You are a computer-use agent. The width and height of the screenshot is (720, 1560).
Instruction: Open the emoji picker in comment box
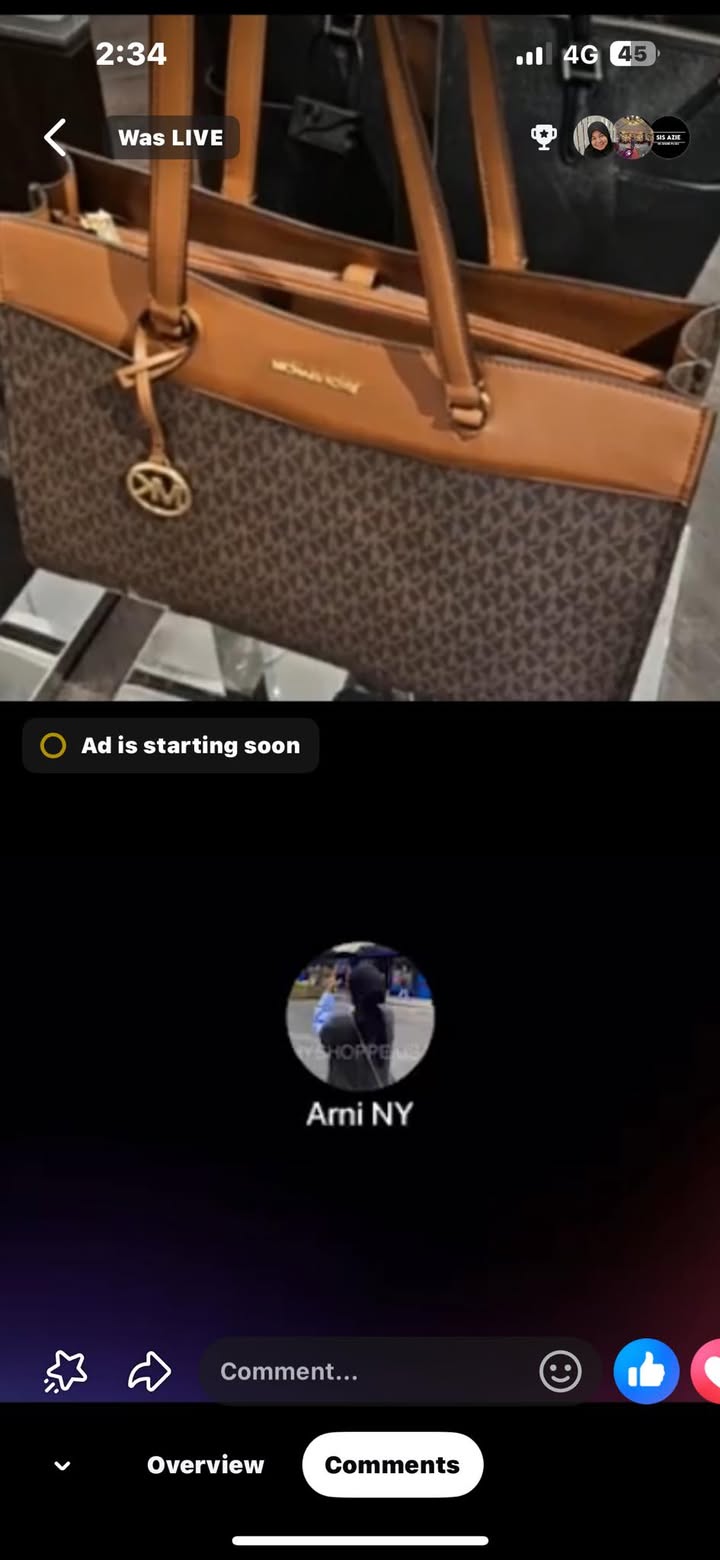coord(560,1371)
